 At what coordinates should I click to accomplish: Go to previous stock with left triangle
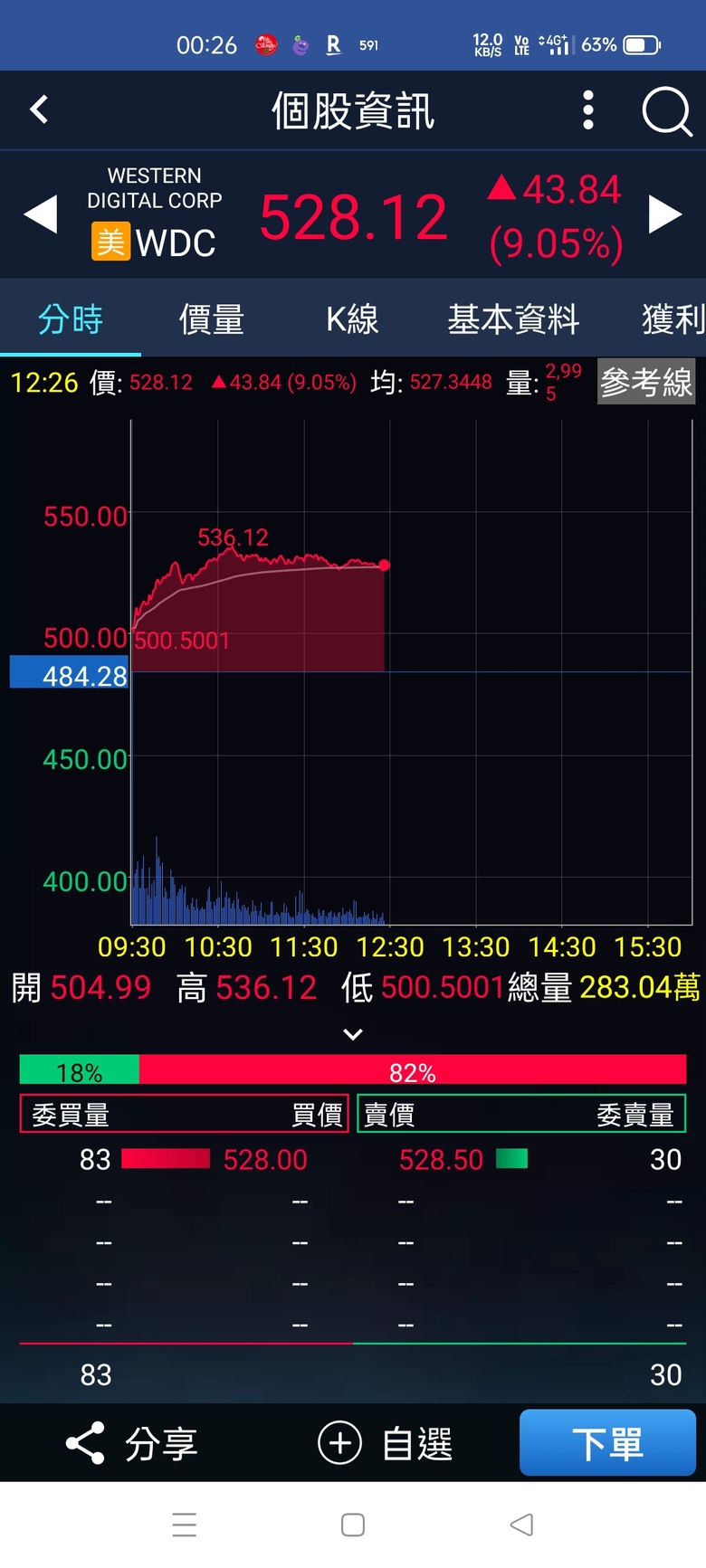[x=41, y=215]
